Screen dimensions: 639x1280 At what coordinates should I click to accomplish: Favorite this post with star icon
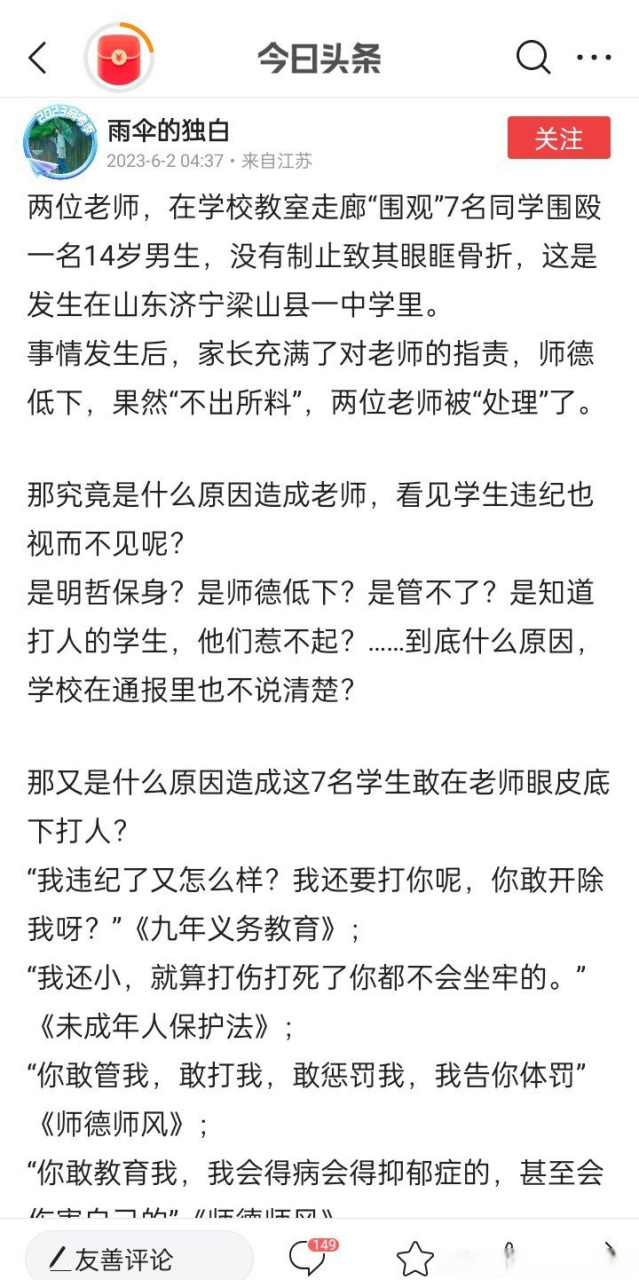pos(415,1258)
